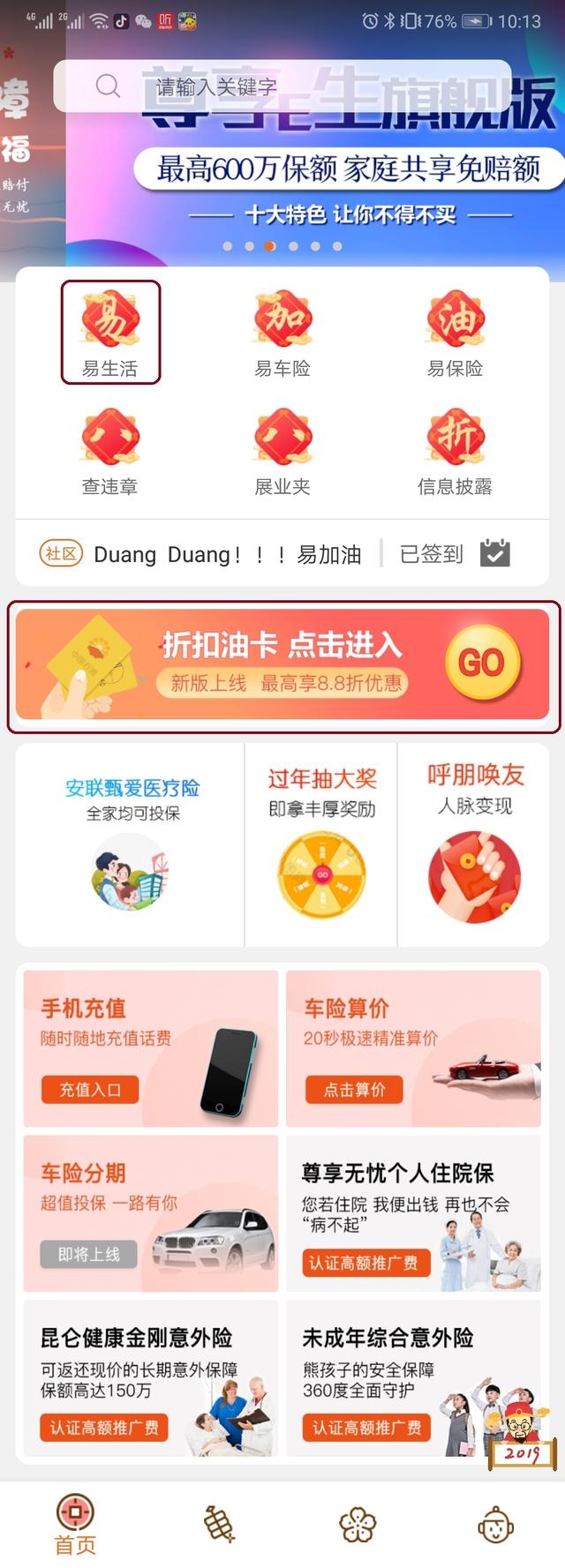The height and width of the screenshot is (1568, 565).
Task: Open the 易生活 shortcut
Action: tap(110, 331)
